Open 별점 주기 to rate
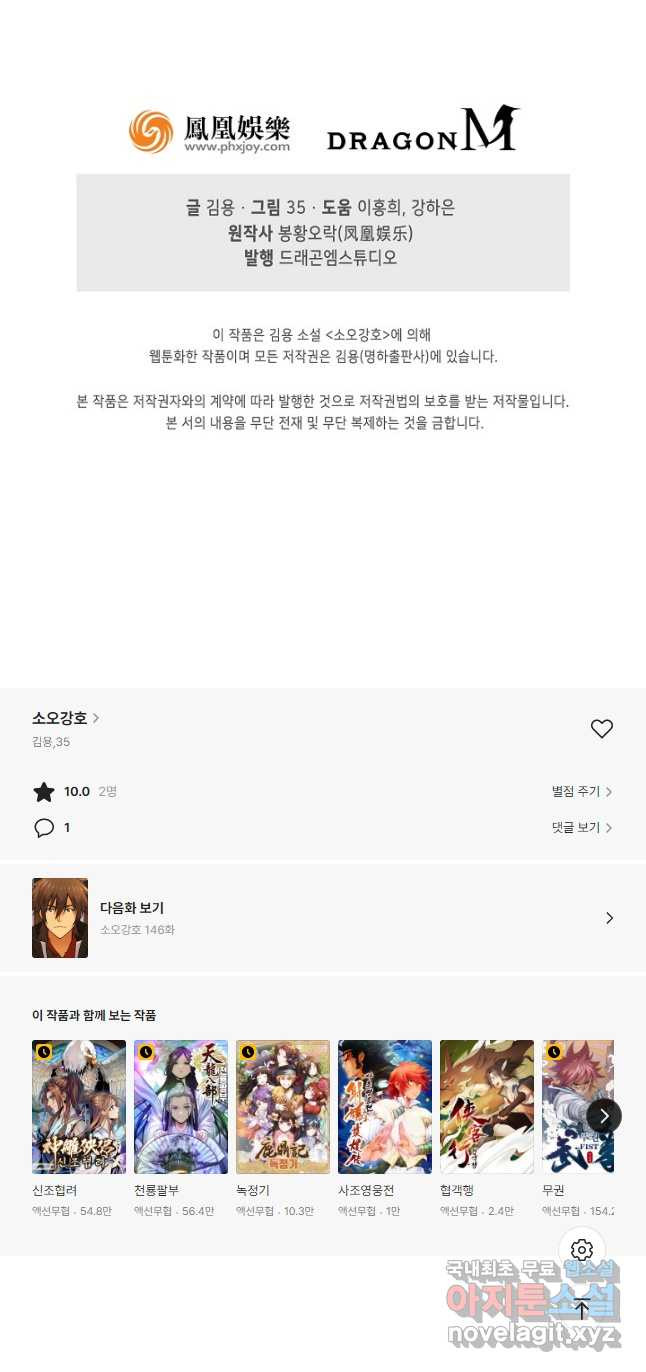 [x=581, y=792]
